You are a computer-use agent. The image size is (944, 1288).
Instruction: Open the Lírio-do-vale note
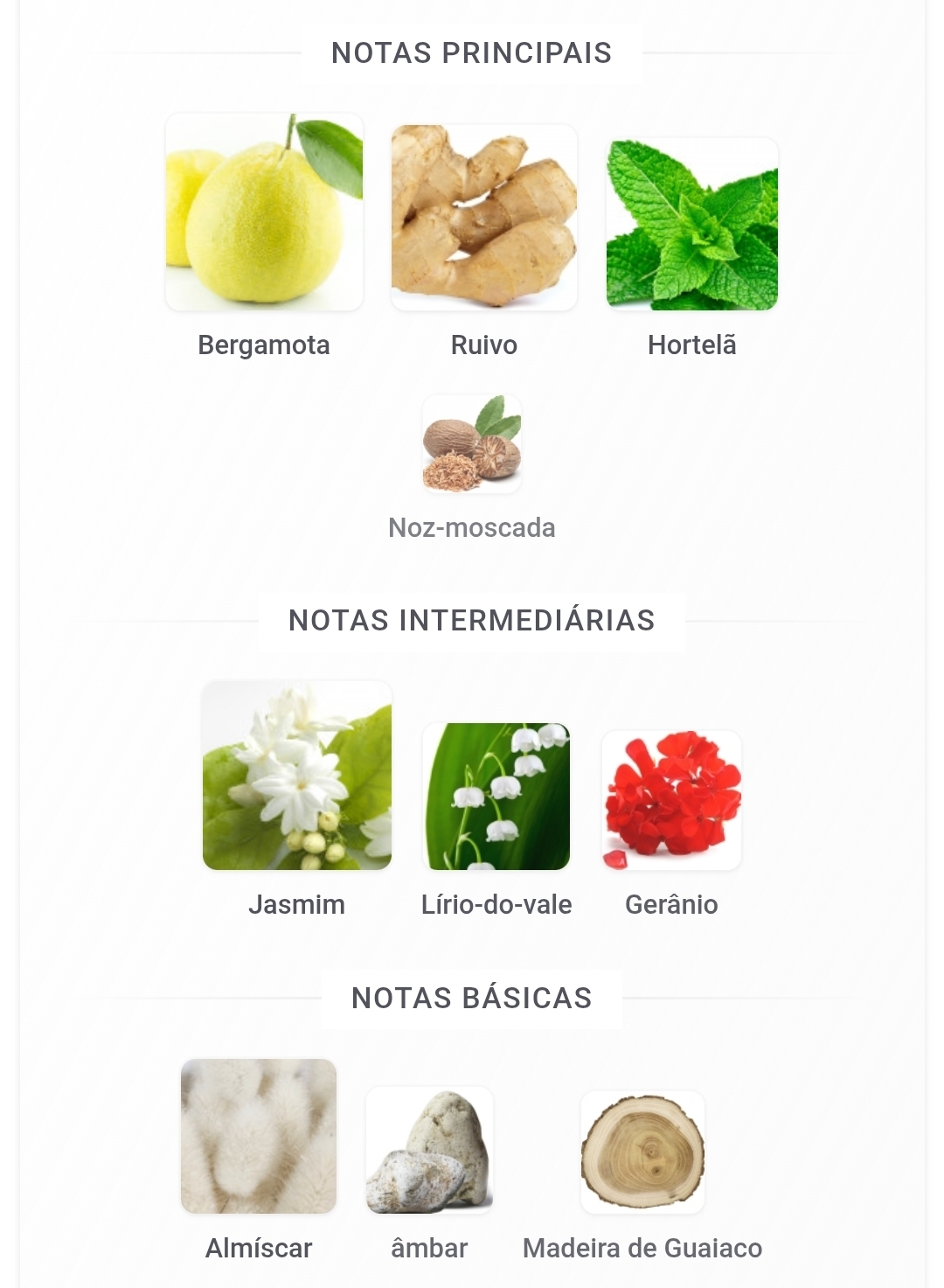[x=496, y=797]
